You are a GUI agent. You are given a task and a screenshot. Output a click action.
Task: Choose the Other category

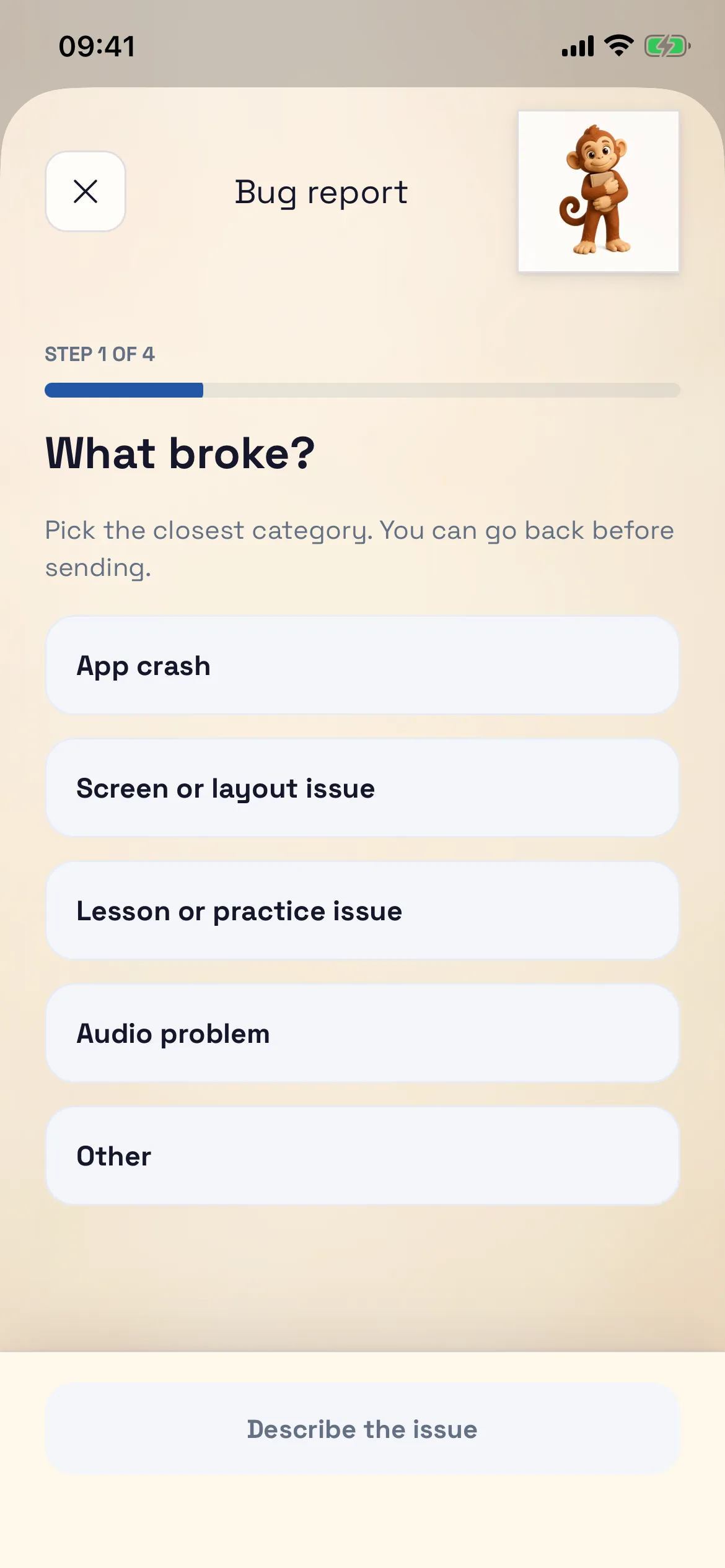(362, 1156)
